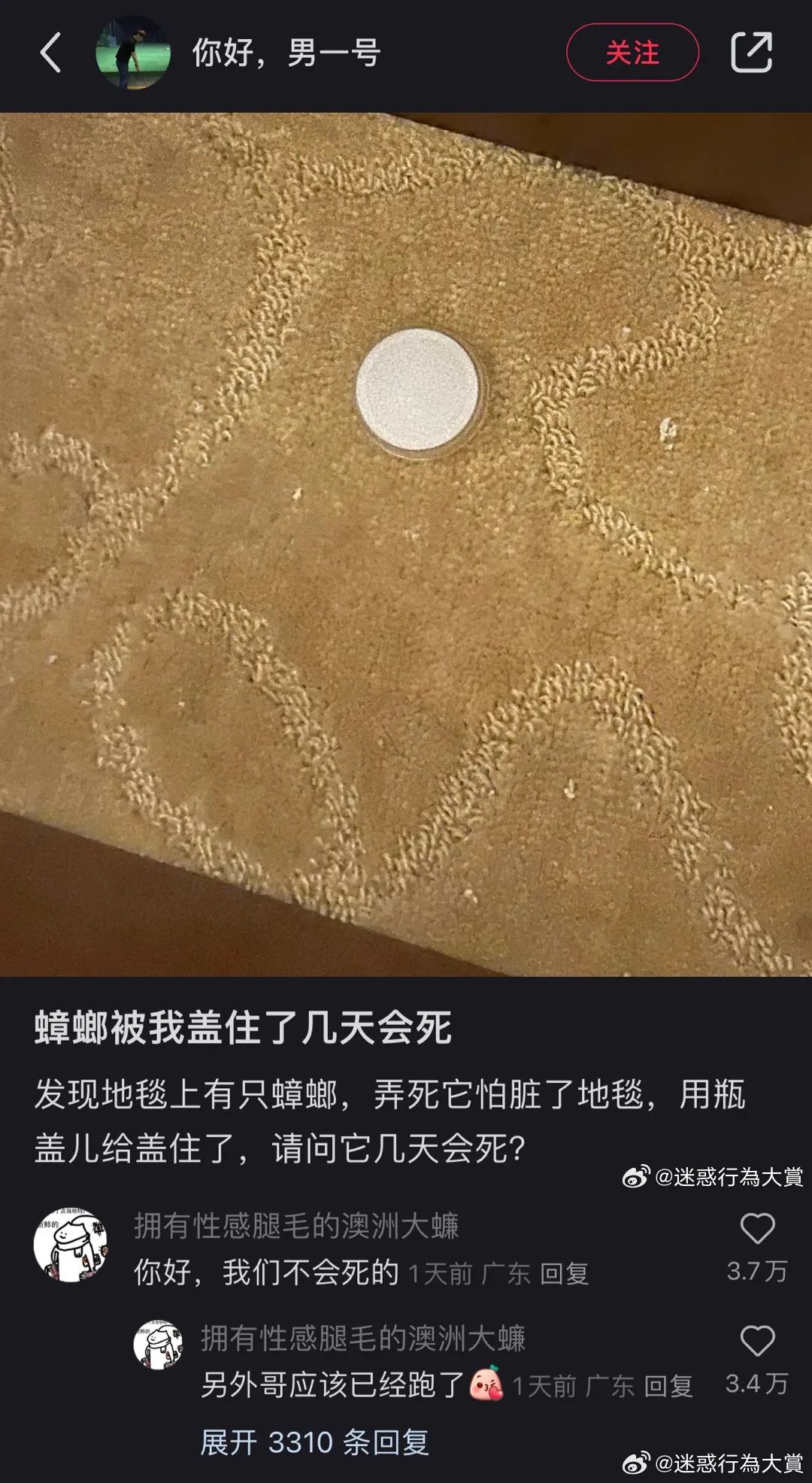Image resolution: width=812 pixels, height=1483 pixels.
Task: Open the profile avatar of 你好,男一号
Action: tap(133, 53)
